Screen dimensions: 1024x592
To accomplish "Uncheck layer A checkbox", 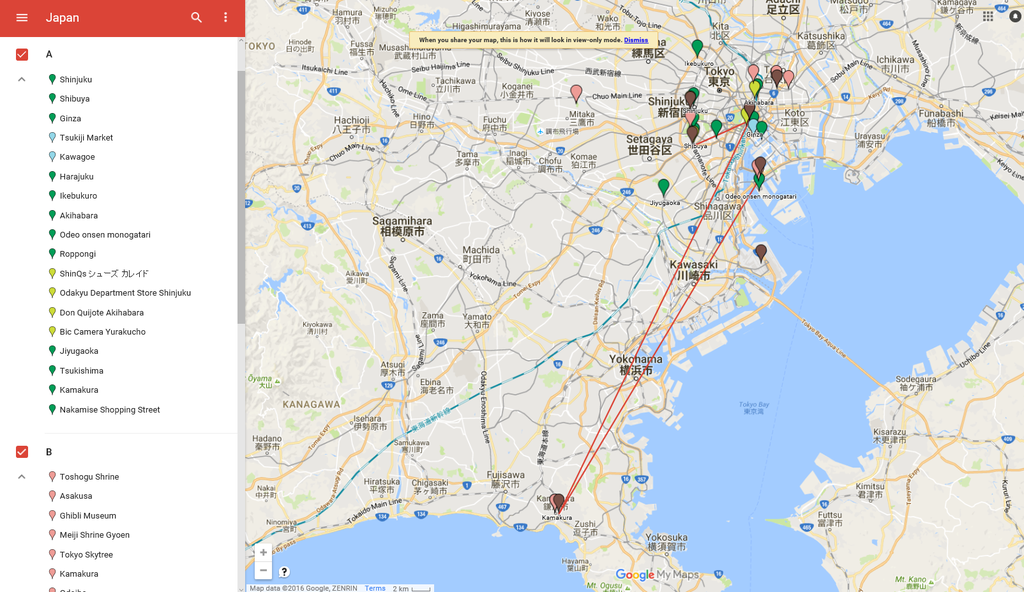I will coord(22,54).
